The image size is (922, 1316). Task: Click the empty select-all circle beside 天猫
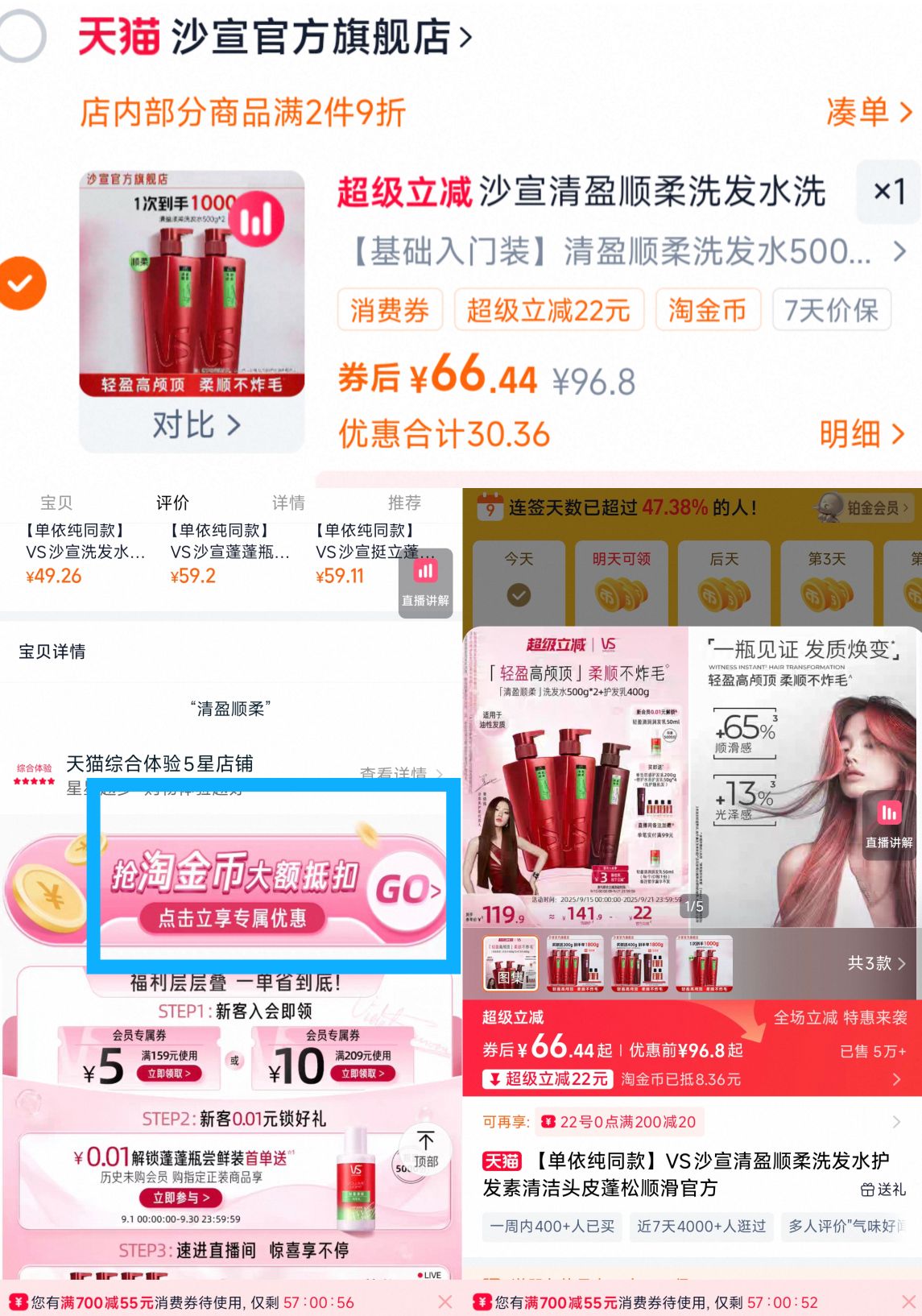point(22,35)
